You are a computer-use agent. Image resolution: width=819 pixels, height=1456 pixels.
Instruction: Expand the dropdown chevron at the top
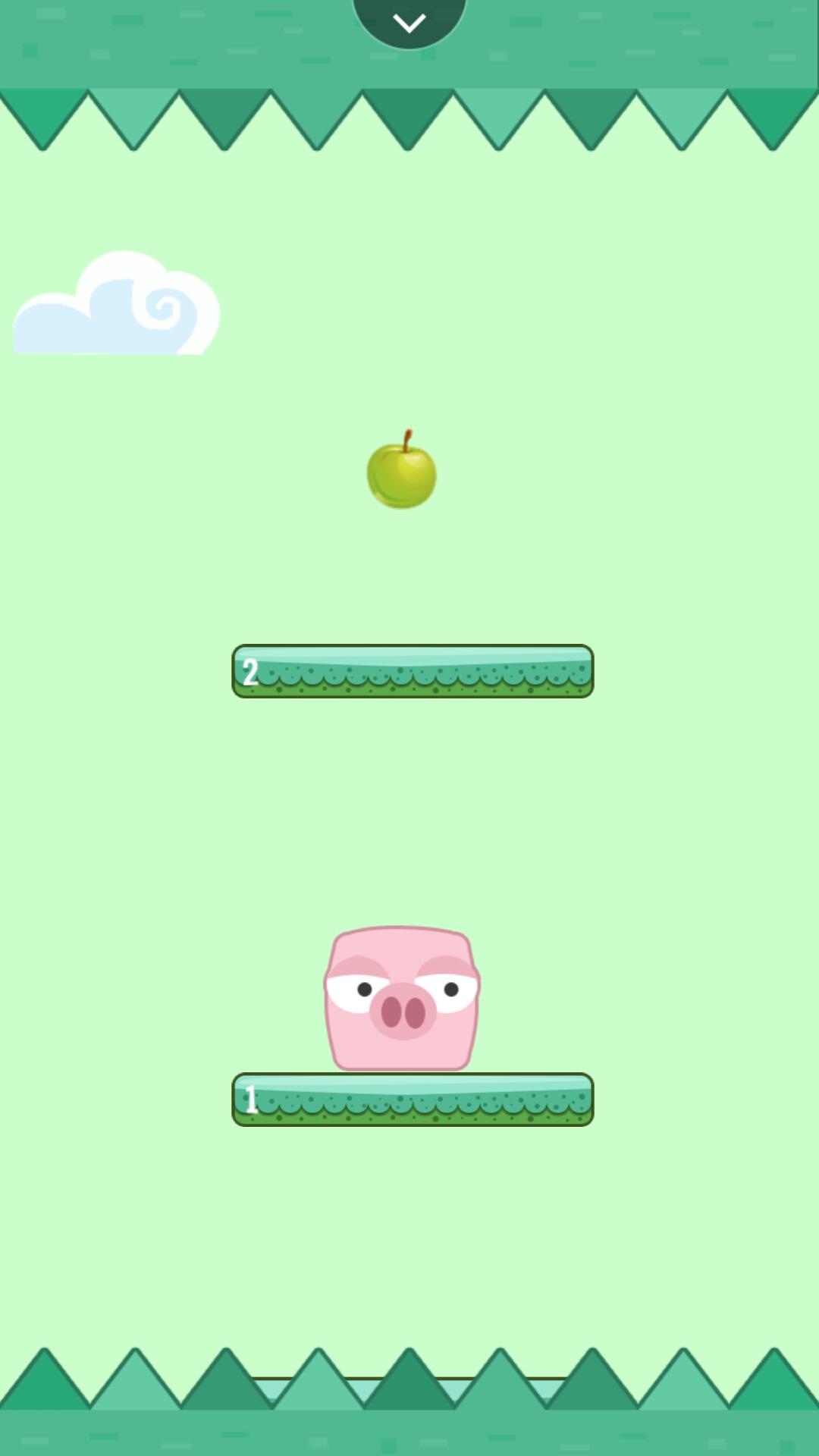[409, 23]
